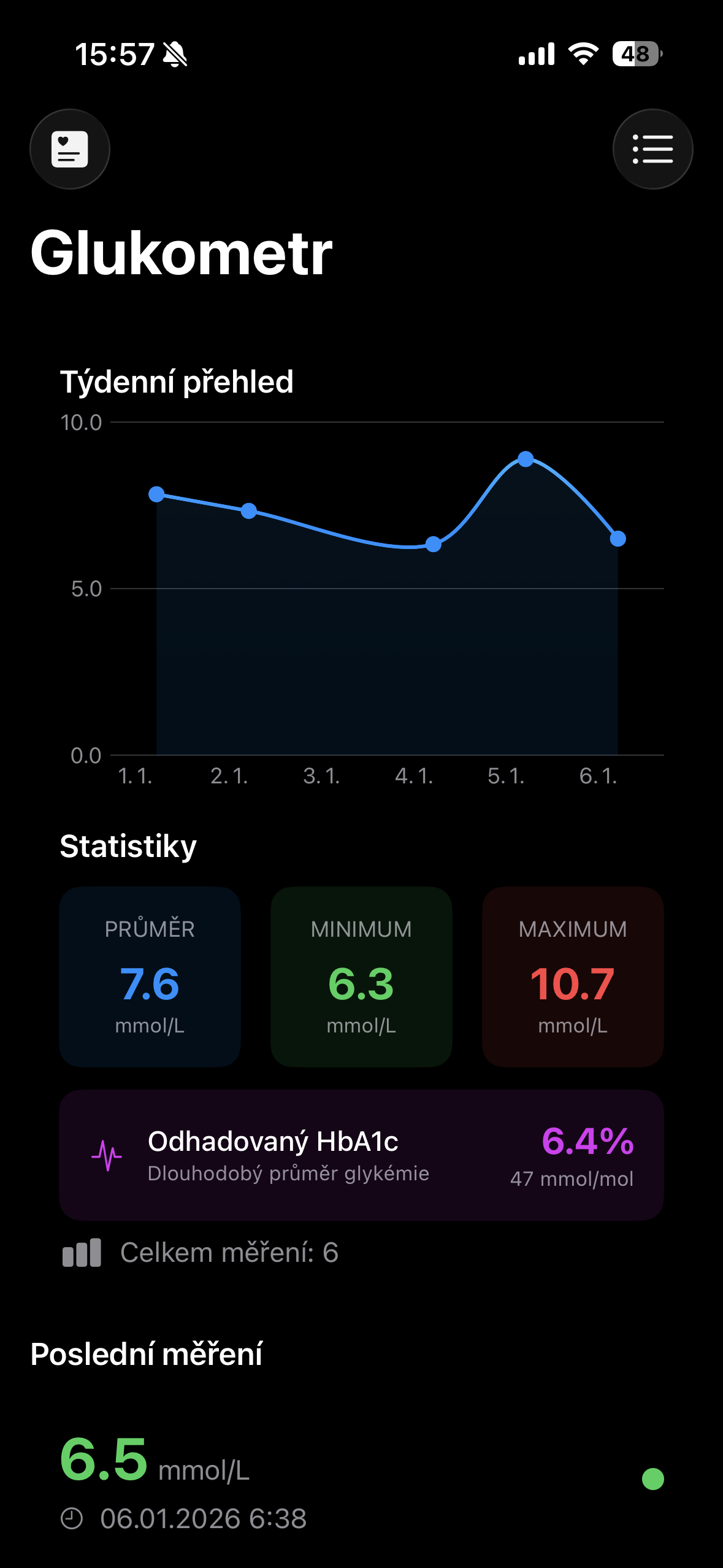Select the 5.1. data point on chart
The height and width of the screenshot is (1568, 723).
pos(526,459)
